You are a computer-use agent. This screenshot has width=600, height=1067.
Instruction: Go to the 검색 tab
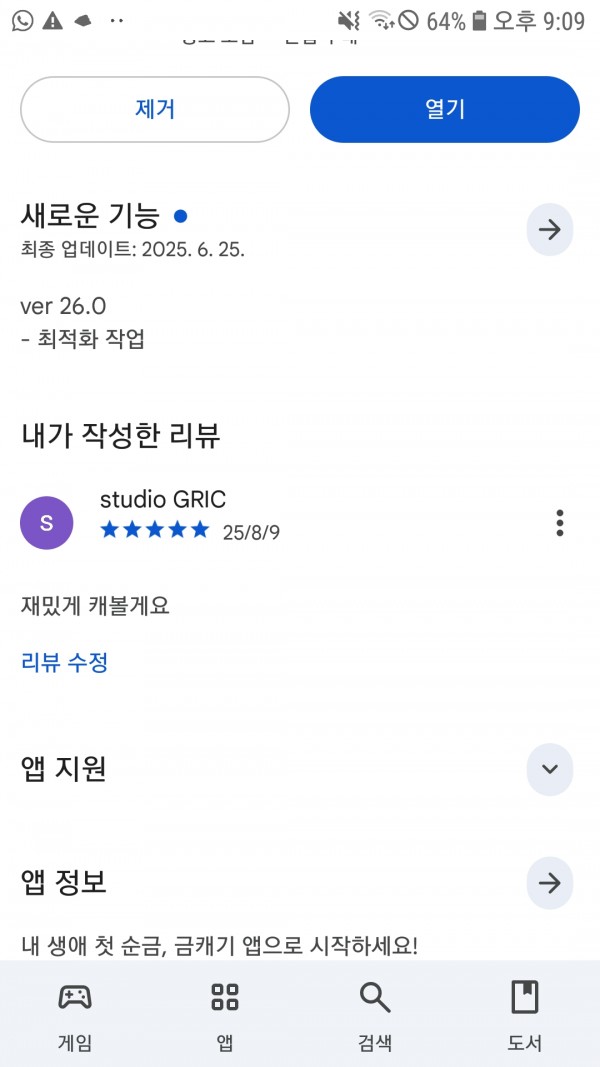(x=375, y=1015)
